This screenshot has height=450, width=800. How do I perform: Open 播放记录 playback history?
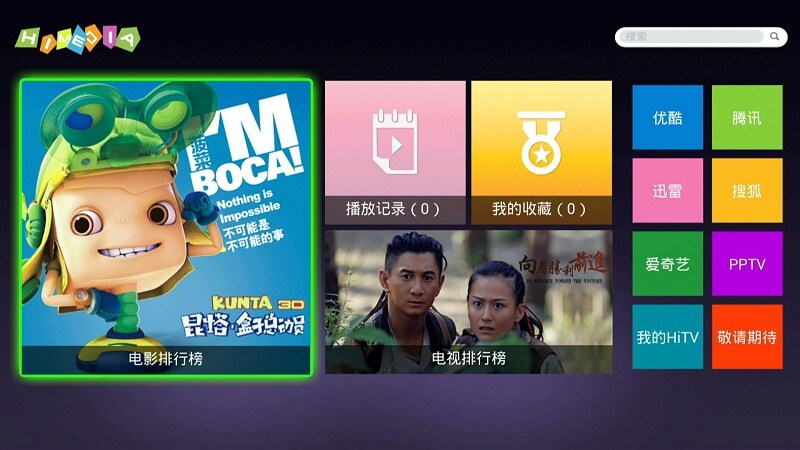point(395,152)
